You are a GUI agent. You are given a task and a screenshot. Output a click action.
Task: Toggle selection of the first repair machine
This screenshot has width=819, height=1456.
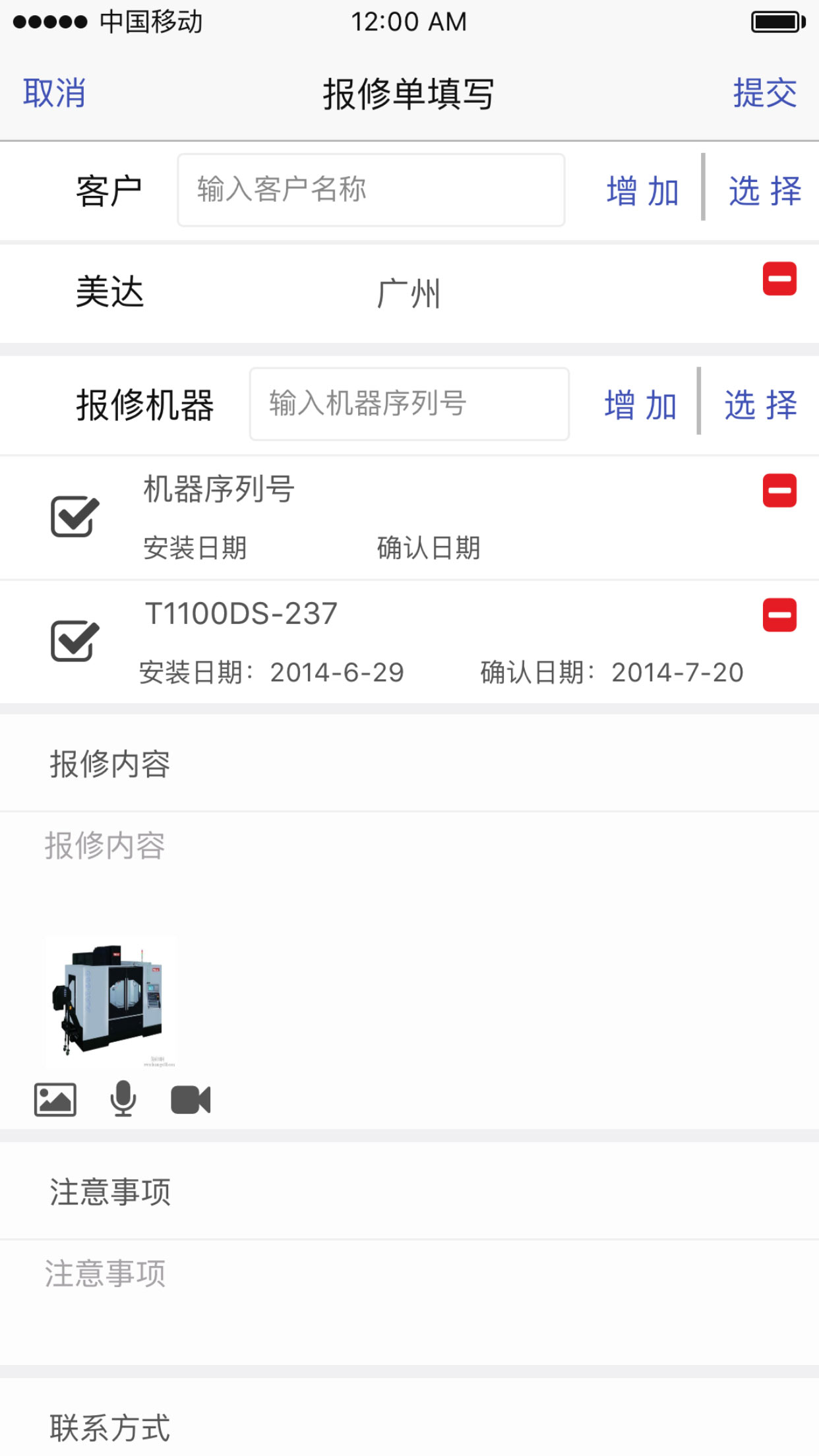point(74,518)
